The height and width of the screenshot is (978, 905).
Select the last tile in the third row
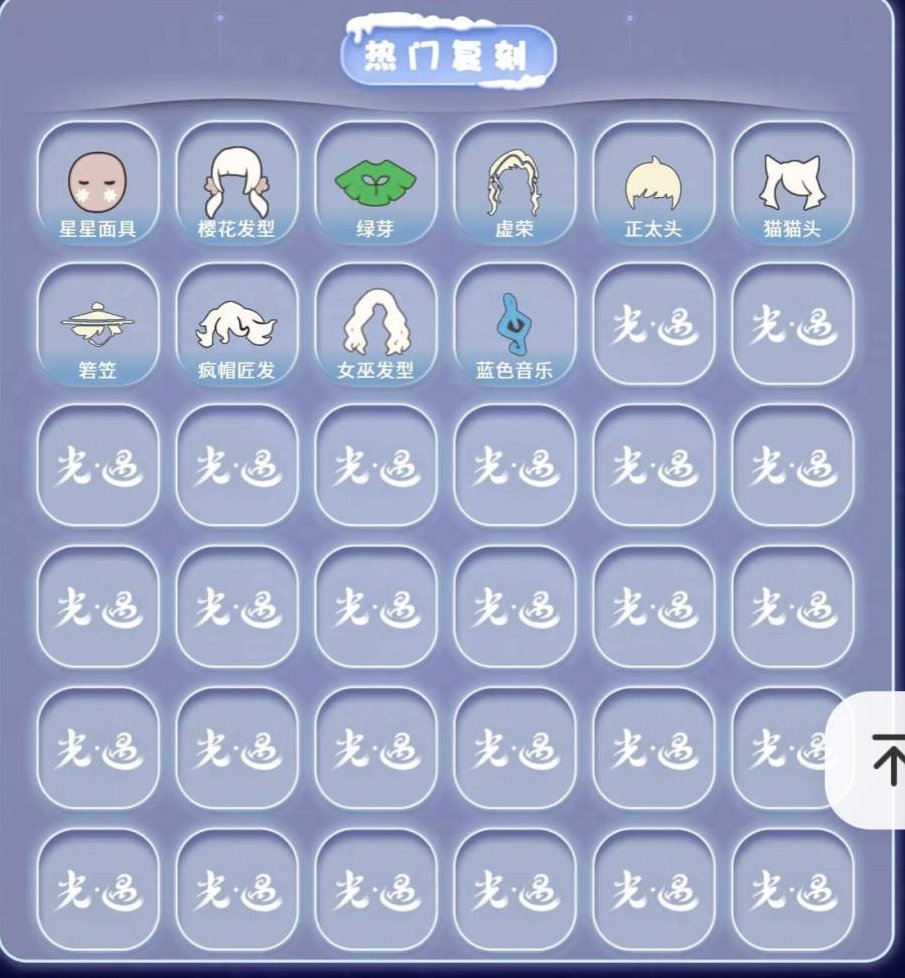pyautogui.click(x=791, y=464)
